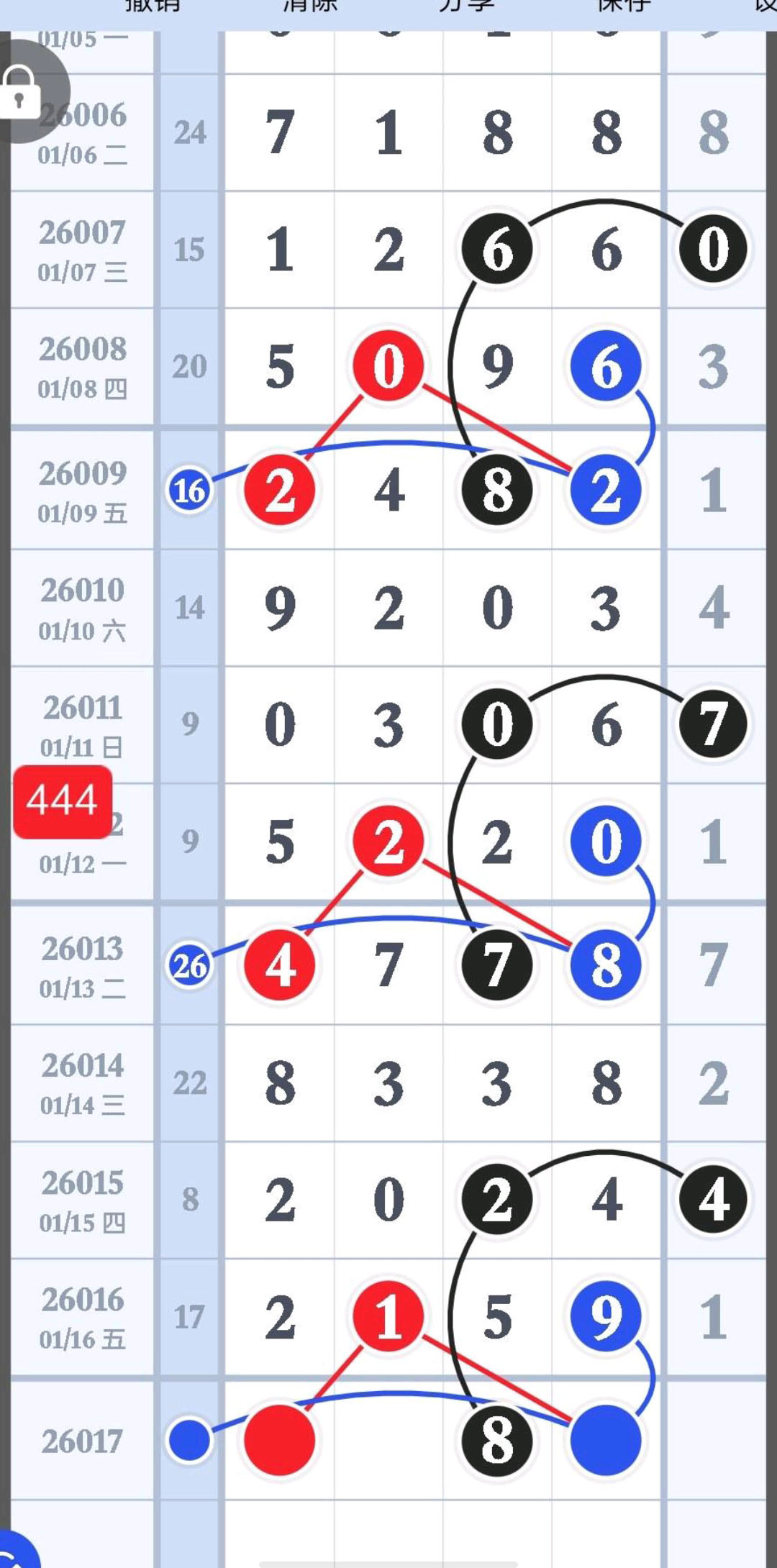
Task: Clear all marks with 清除
Action: pyautogui.click(x=310, y=6)
